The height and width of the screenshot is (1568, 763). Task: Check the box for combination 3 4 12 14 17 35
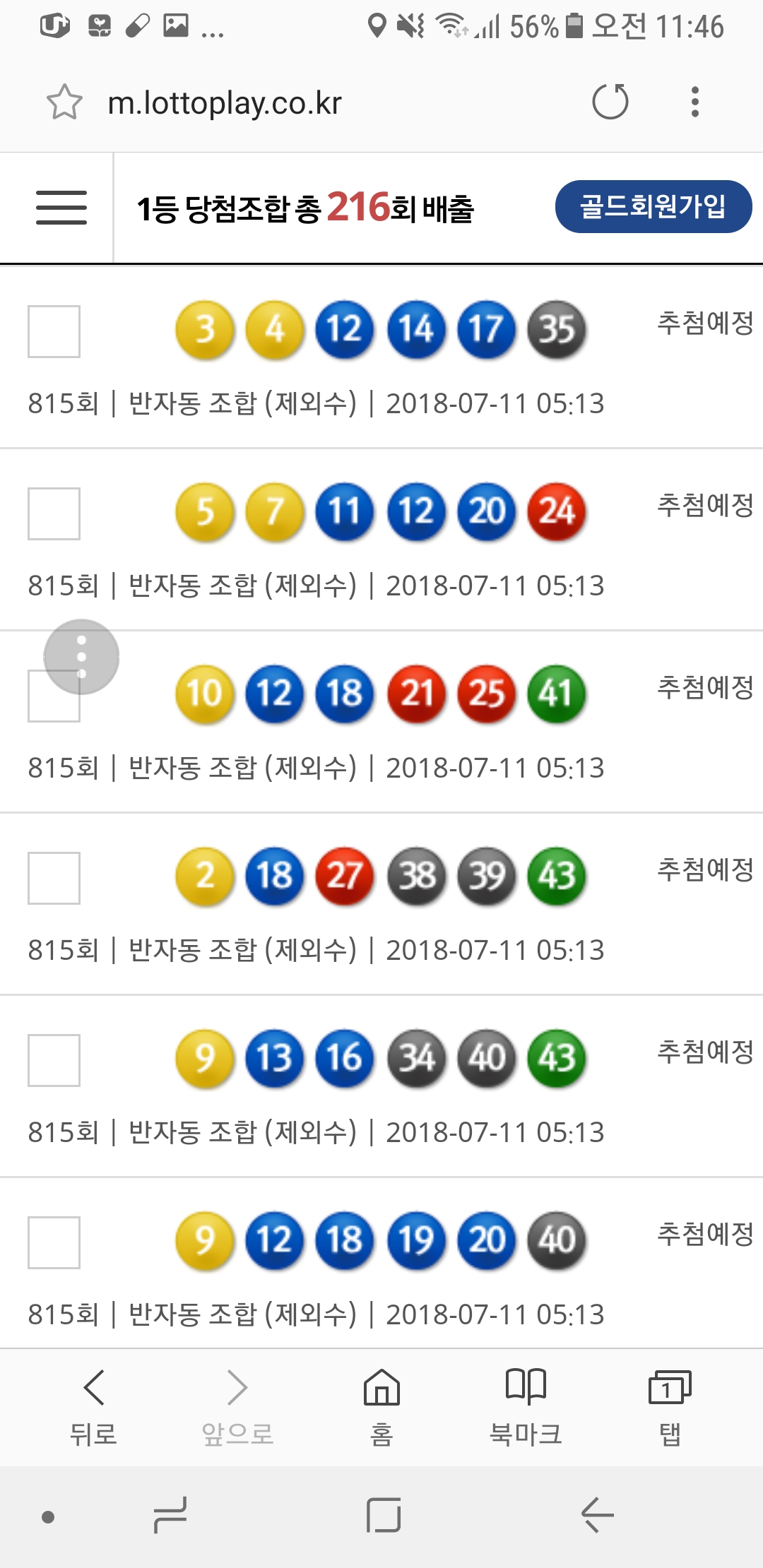pyautogui.click(x=54, y=331)
